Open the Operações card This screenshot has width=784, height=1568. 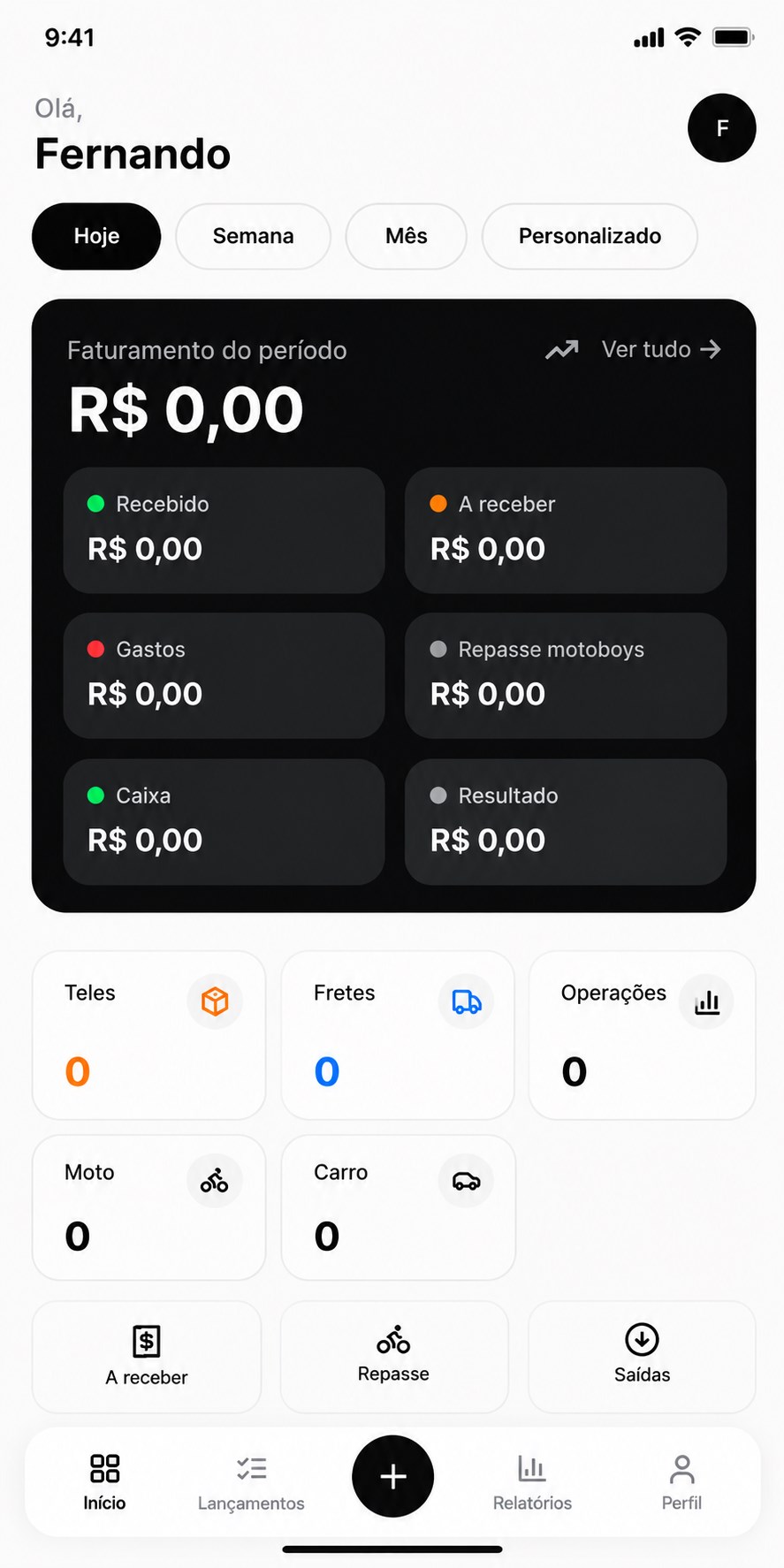643,1035
